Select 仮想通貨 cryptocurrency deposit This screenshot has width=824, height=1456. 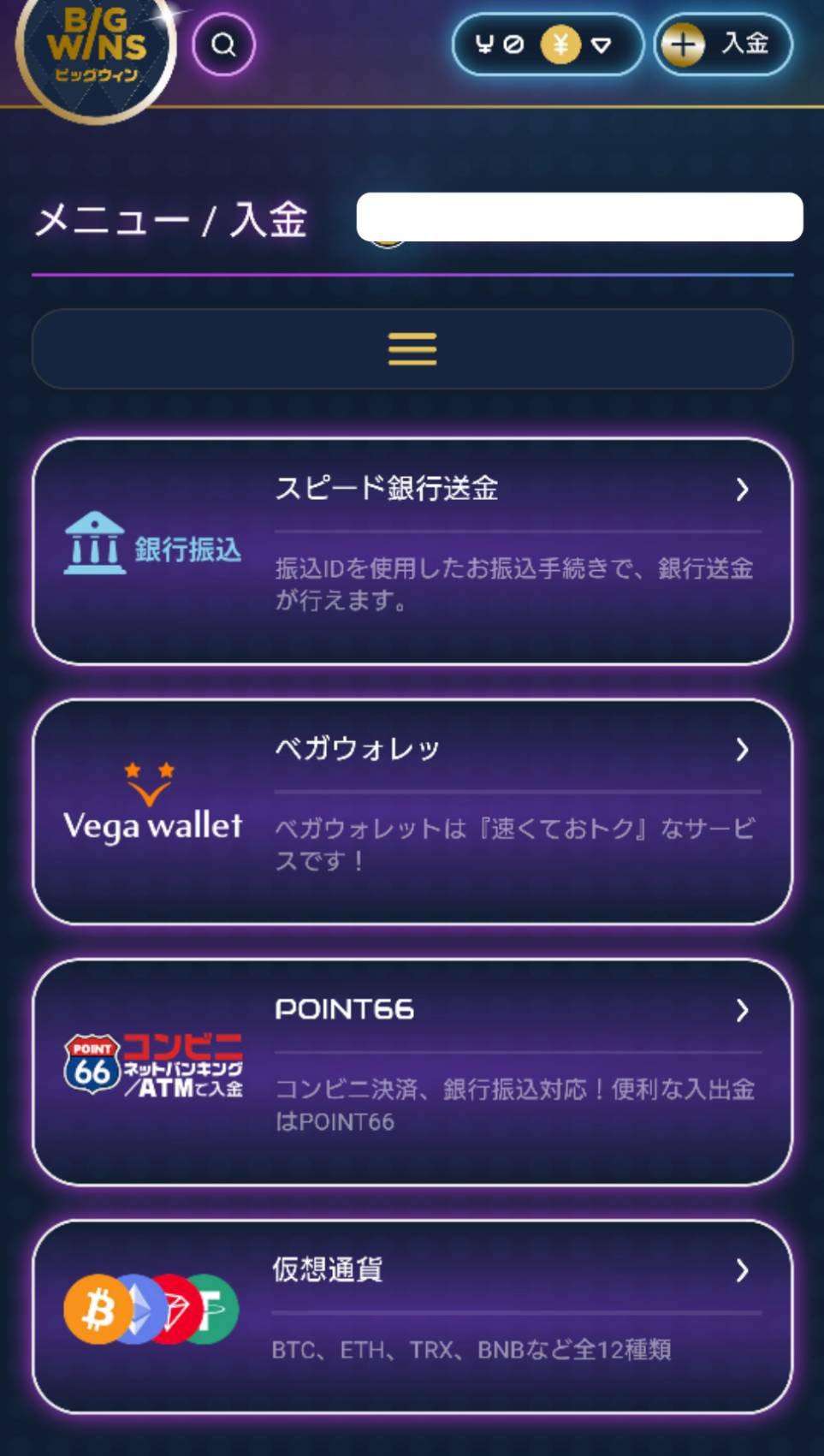click(412, 1316)
